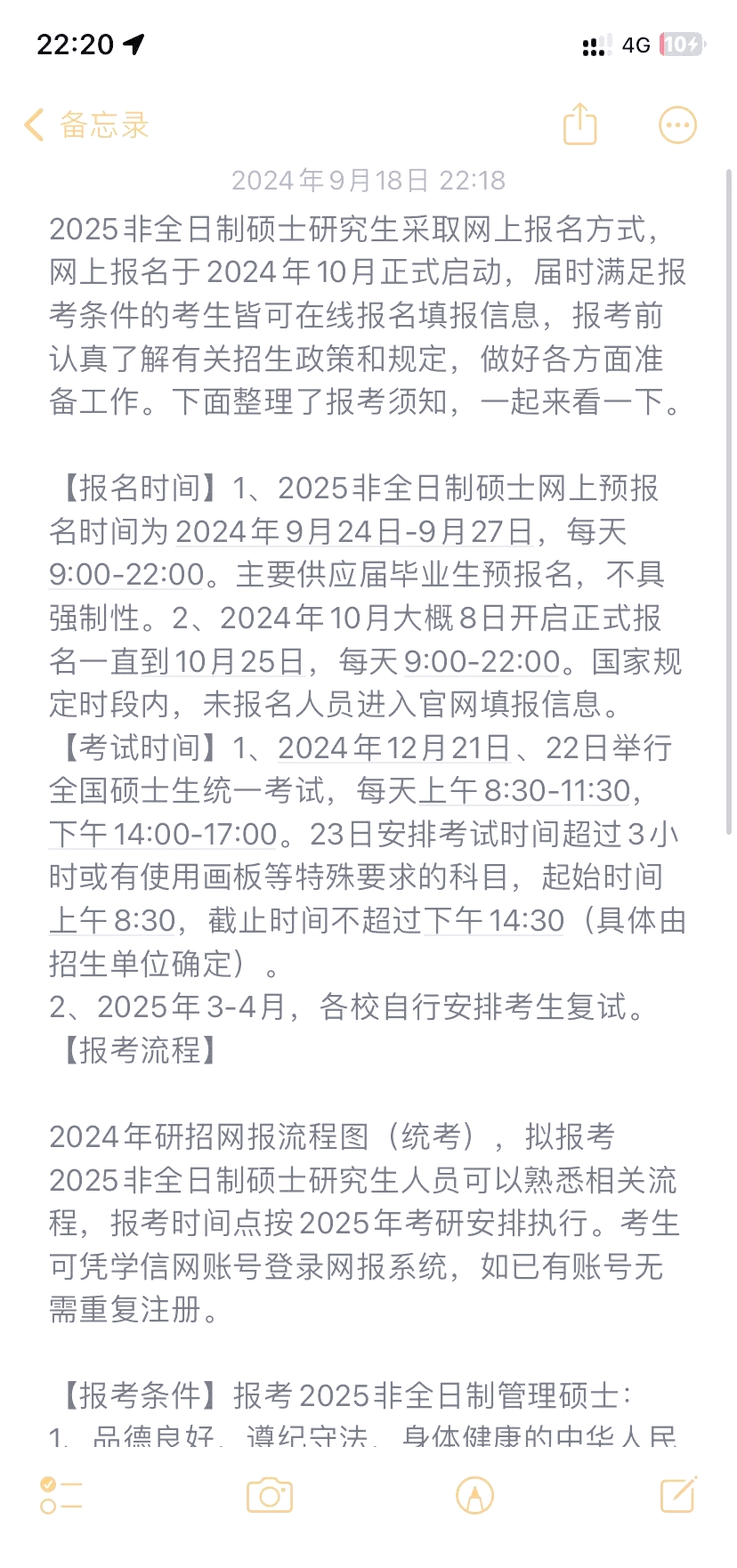
Task: Tap the underlined date 2024年12月21日
Action: [x=394, y=748]
